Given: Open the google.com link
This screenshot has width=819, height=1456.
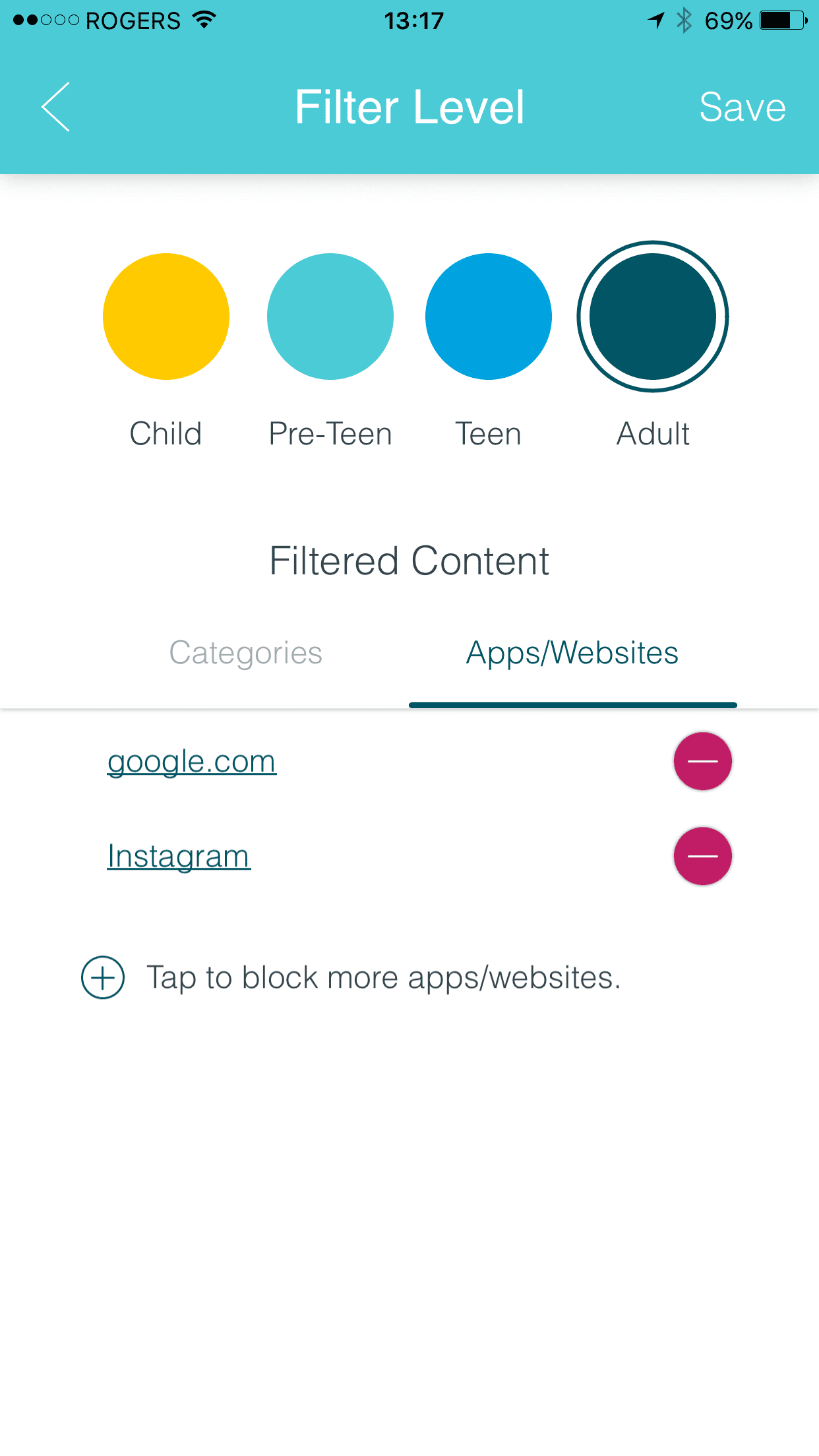Looking at the screenshot, I should click(x=192, y=762).
